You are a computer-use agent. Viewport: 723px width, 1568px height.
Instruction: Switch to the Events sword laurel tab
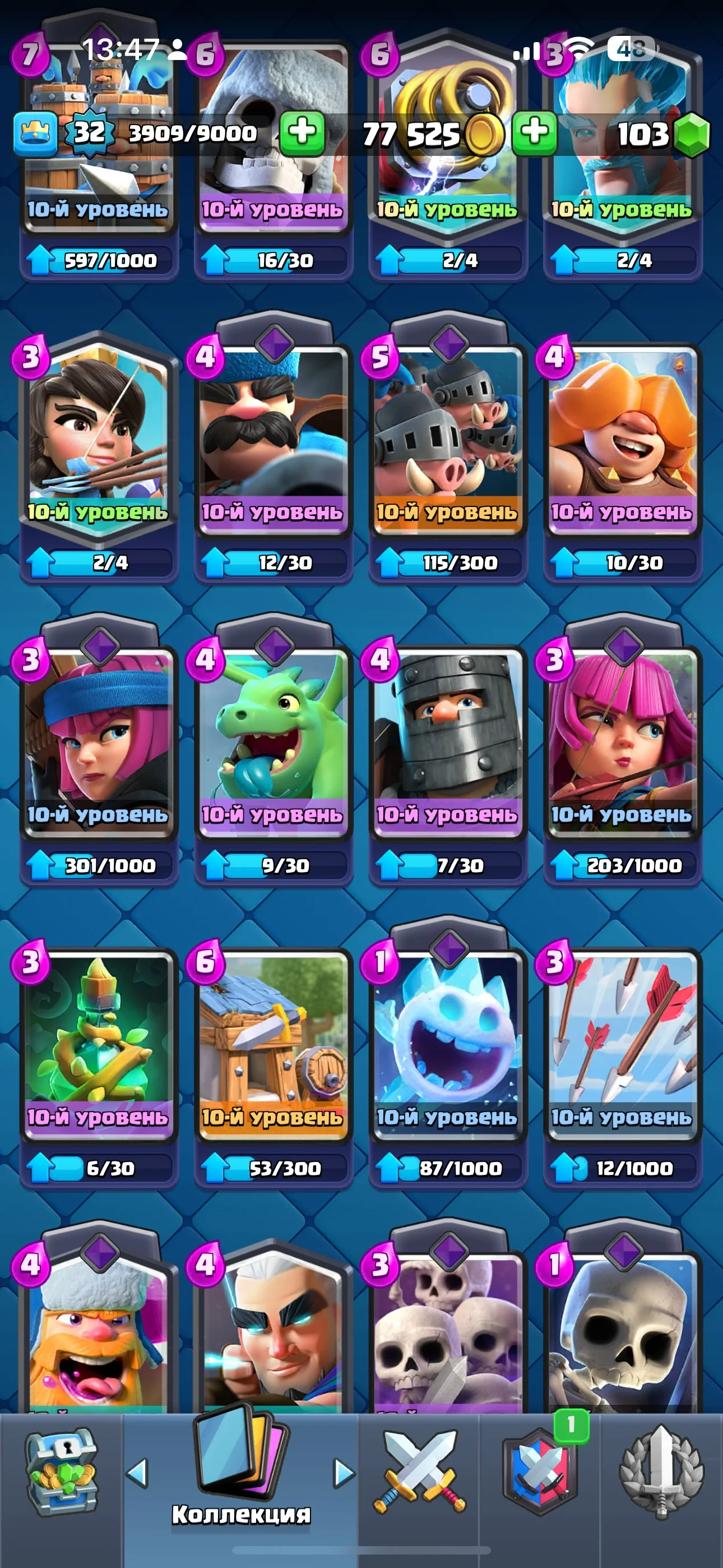pyautogui.click(x=661, y=1472)
